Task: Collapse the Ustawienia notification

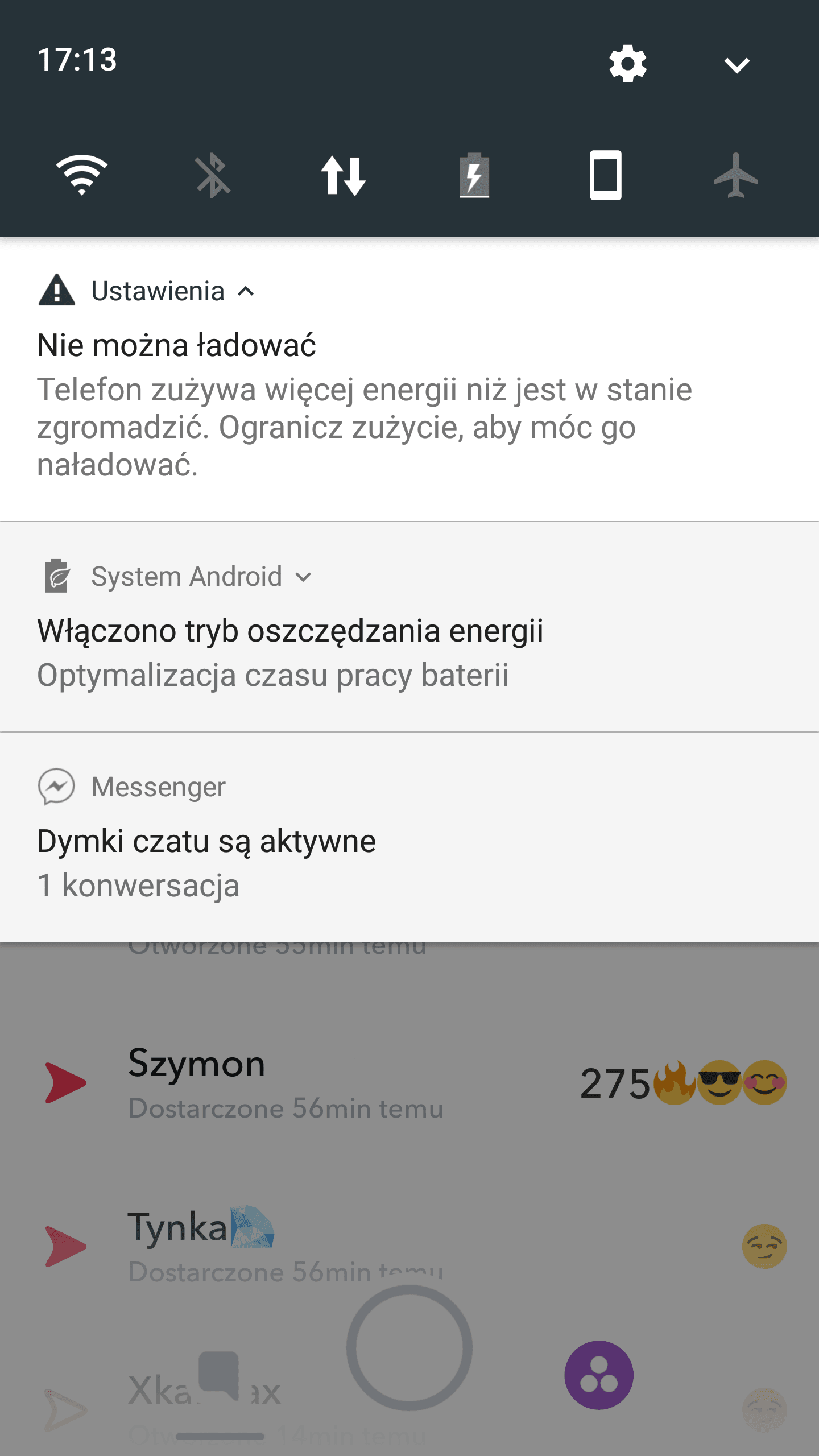Action: coord(246,292)
